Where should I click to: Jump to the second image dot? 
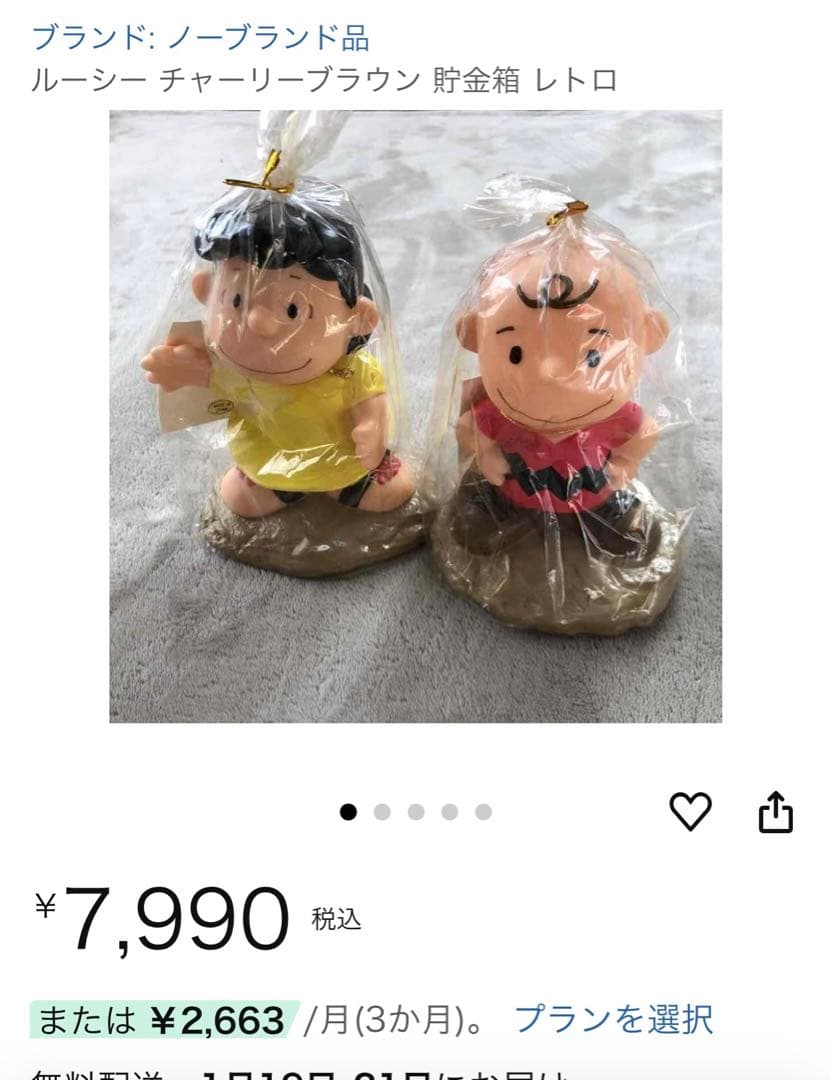[x=382, y=812]
